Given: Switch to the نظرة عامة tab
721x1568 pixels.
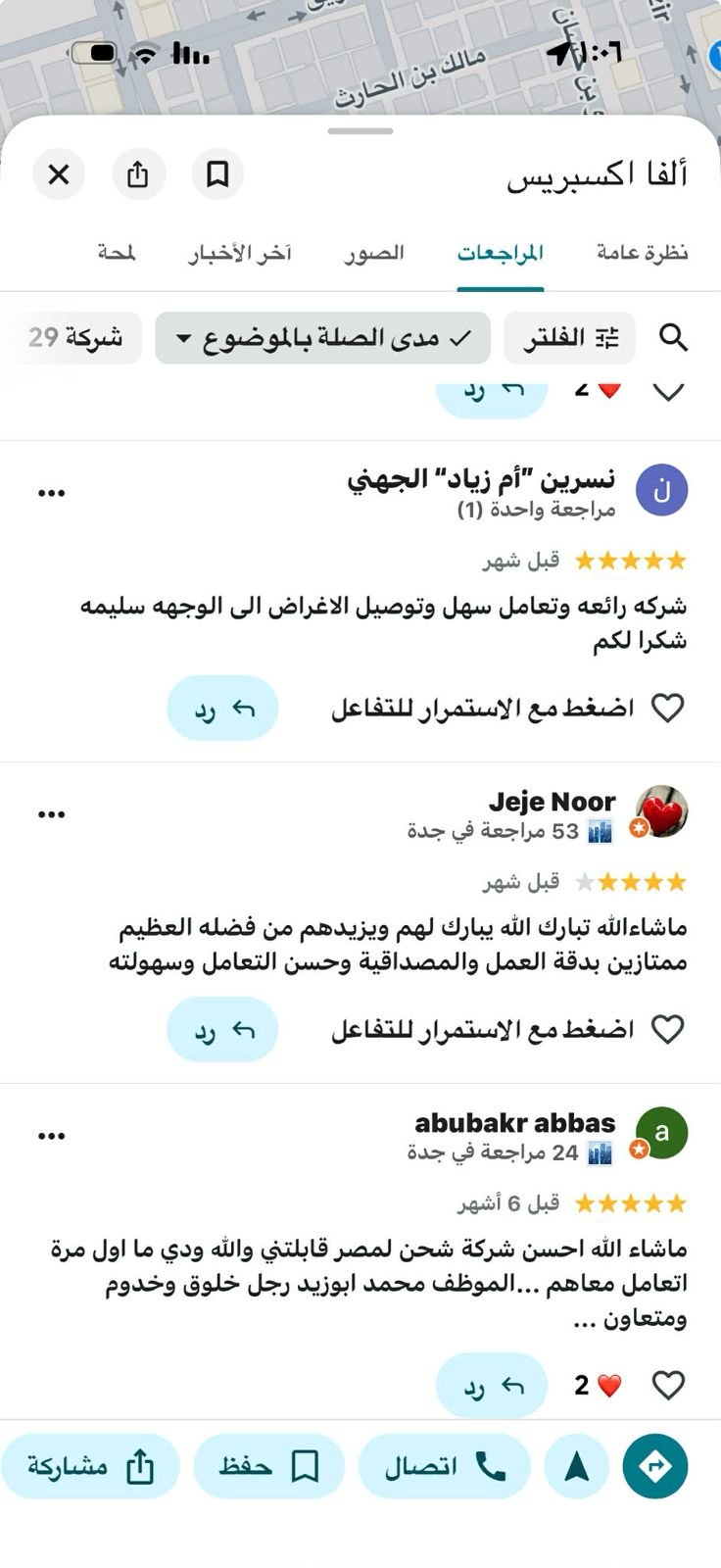Looking at the screenshot, I should point(642,253).
